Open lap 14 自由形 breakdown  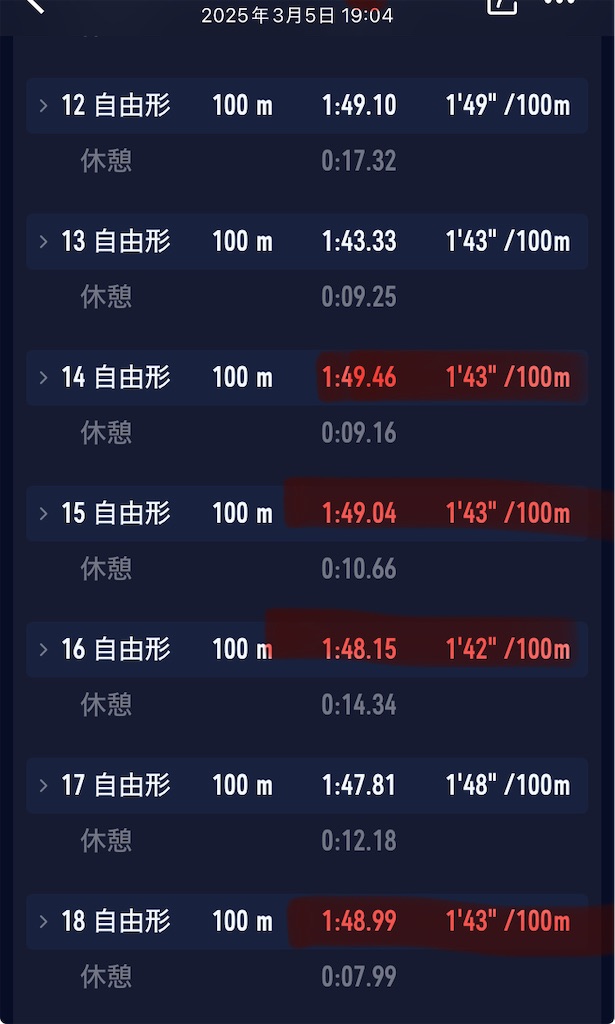(307, 377)
